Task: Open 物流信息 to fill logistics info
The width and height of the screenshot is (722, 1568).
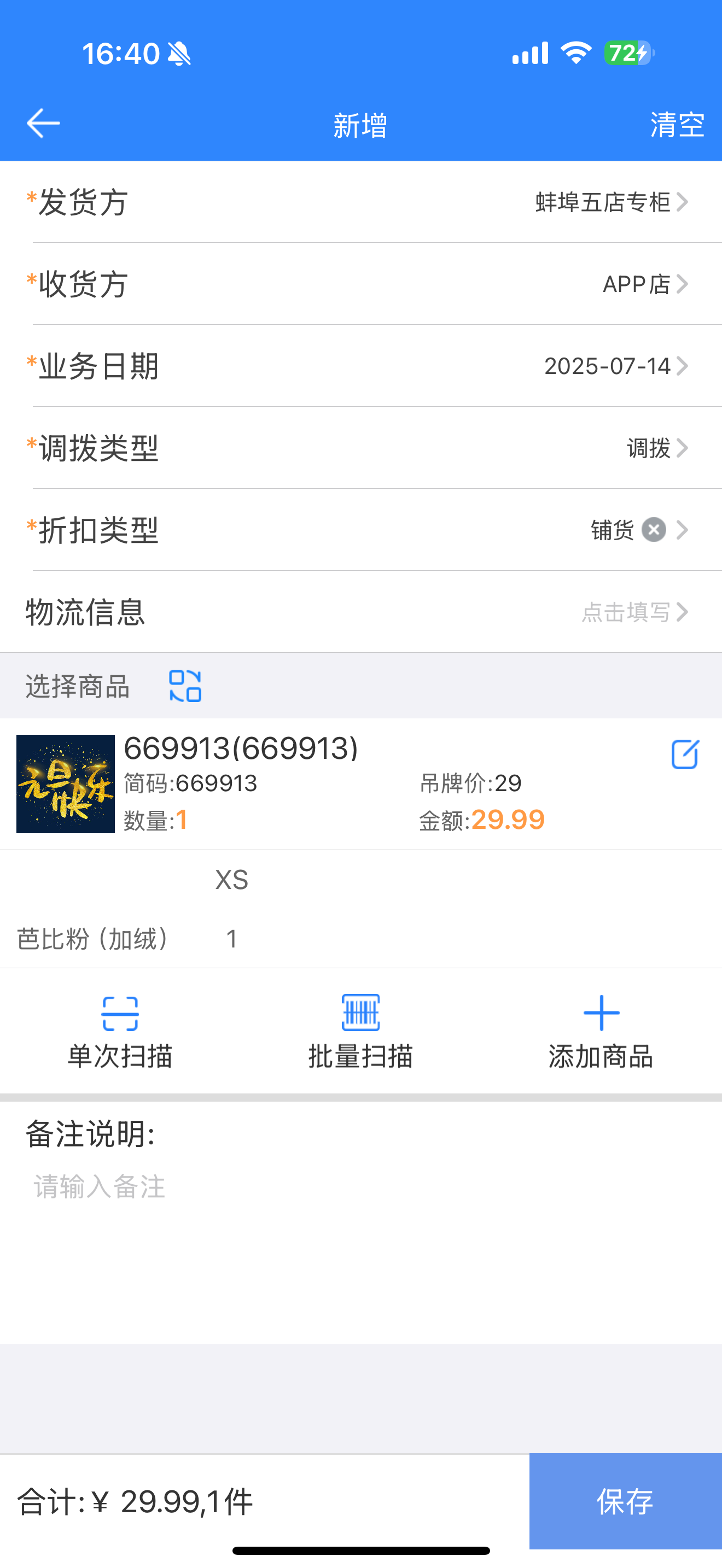Action: (x=361, y=612)
